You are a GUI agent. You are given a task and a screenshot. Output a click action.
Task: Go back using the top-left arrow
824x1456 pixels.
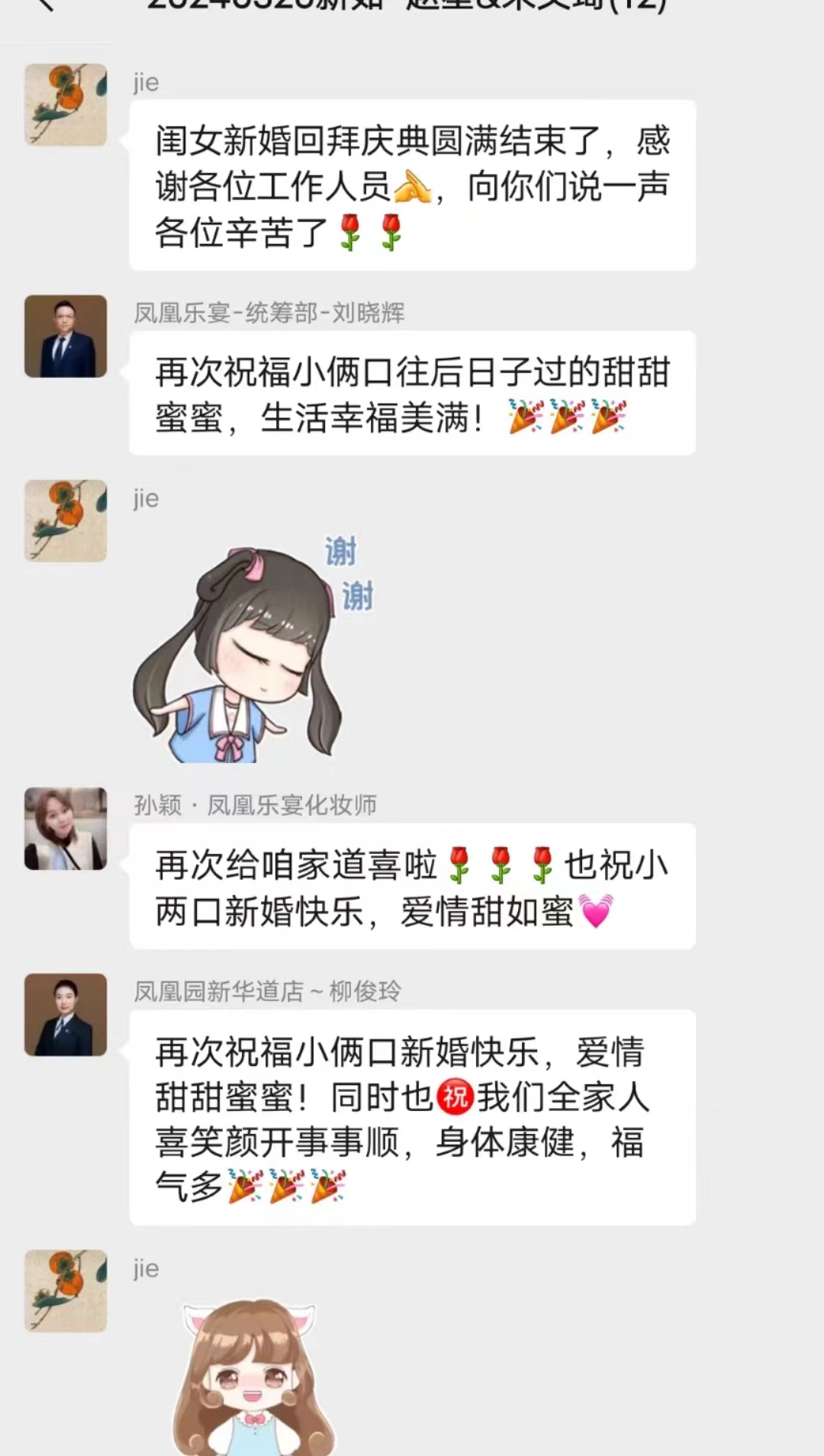(x=46, y=5)
